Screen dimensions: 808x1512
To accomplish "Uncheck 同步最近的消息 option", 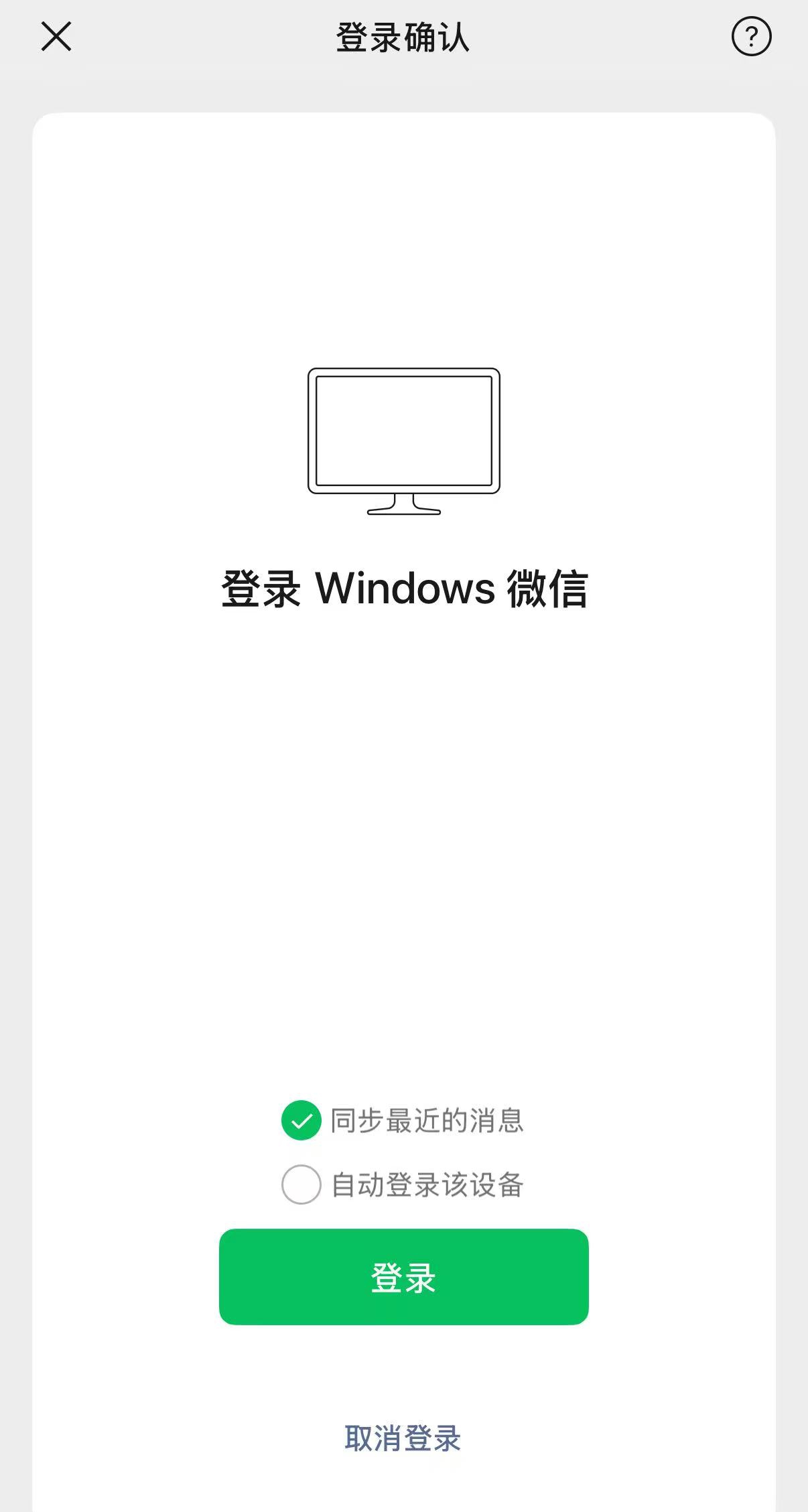I will tap(301, 1120).
